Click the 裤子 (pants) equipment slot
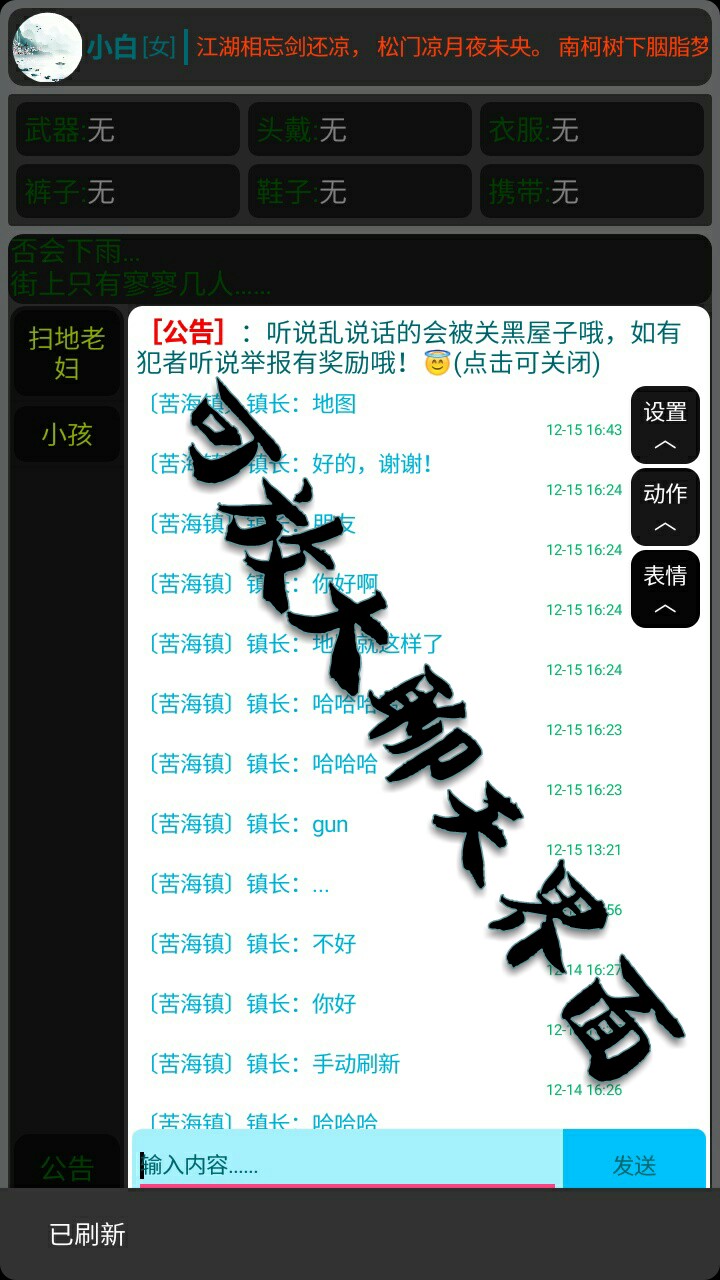The height and width of the screenshot is (1280, 720). pyautogui.click(x=127, y=192)
